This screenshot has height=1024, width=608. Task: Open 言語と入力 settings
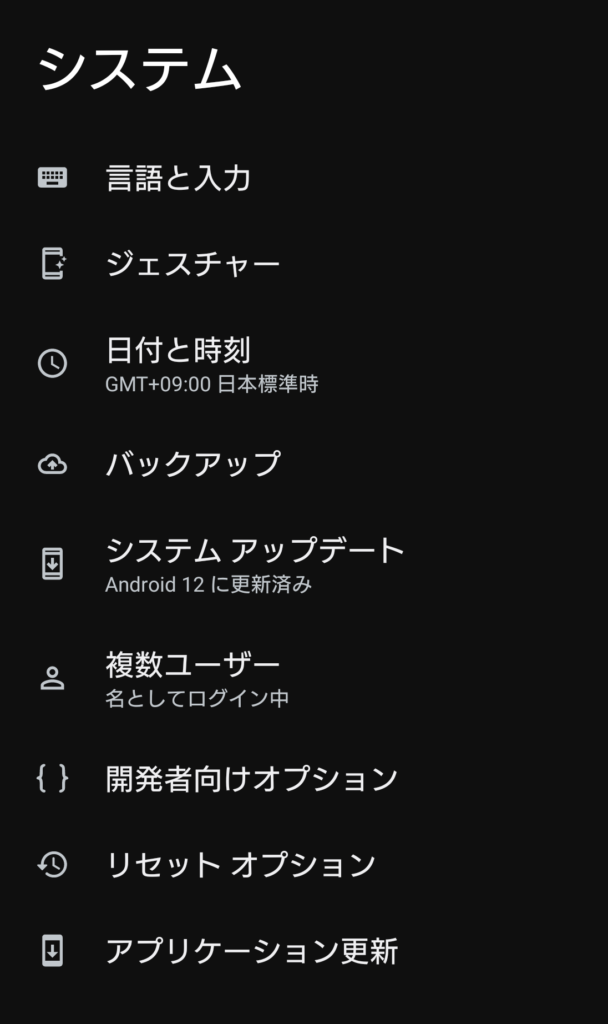pyautogui.click(x=304, y=178)
